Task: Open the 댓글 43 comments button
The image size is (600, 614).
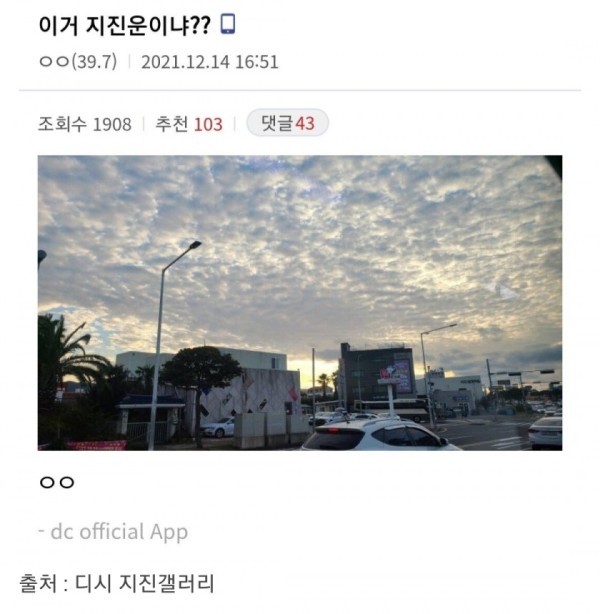Action: click(287, 124)
